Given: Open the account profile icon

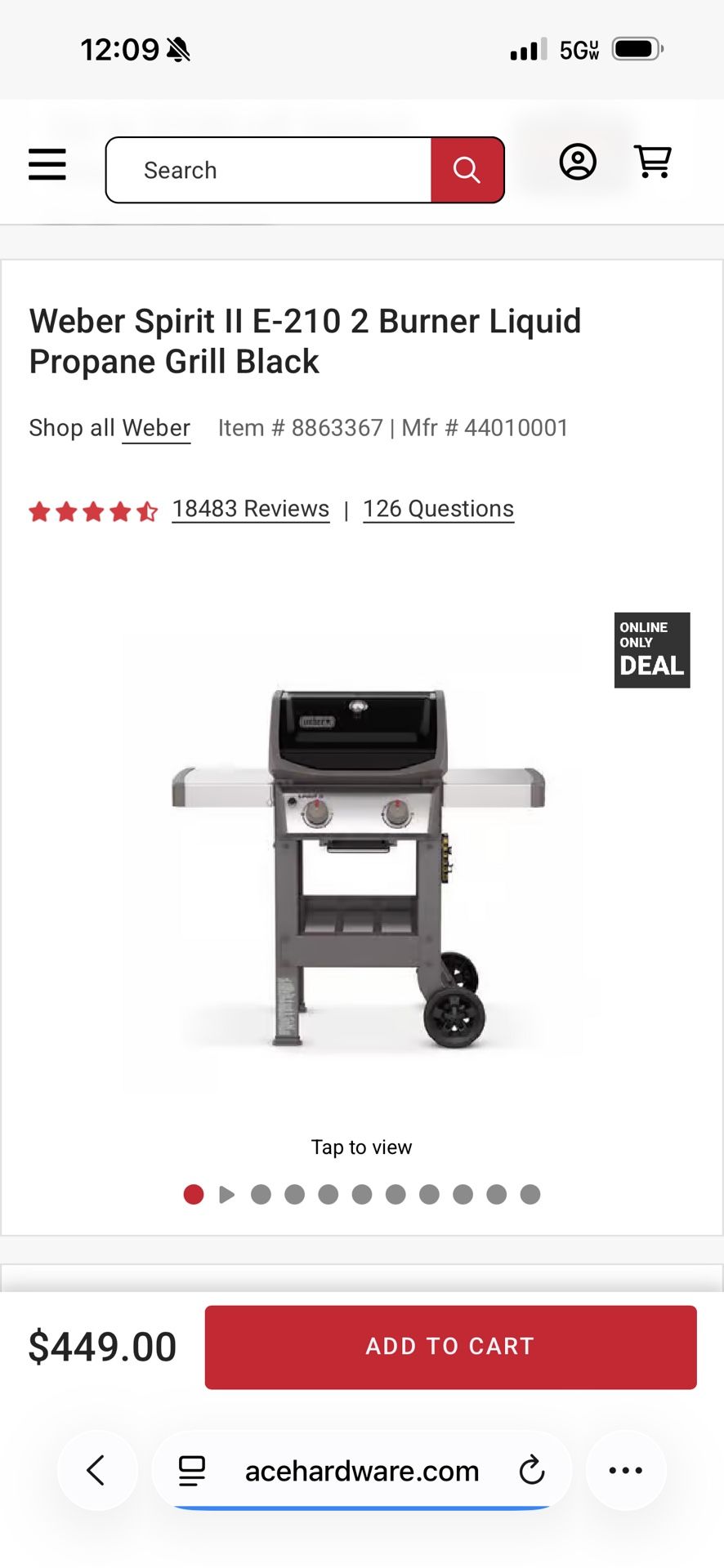Looking at the screenshot, I should [x=579, y=163].
